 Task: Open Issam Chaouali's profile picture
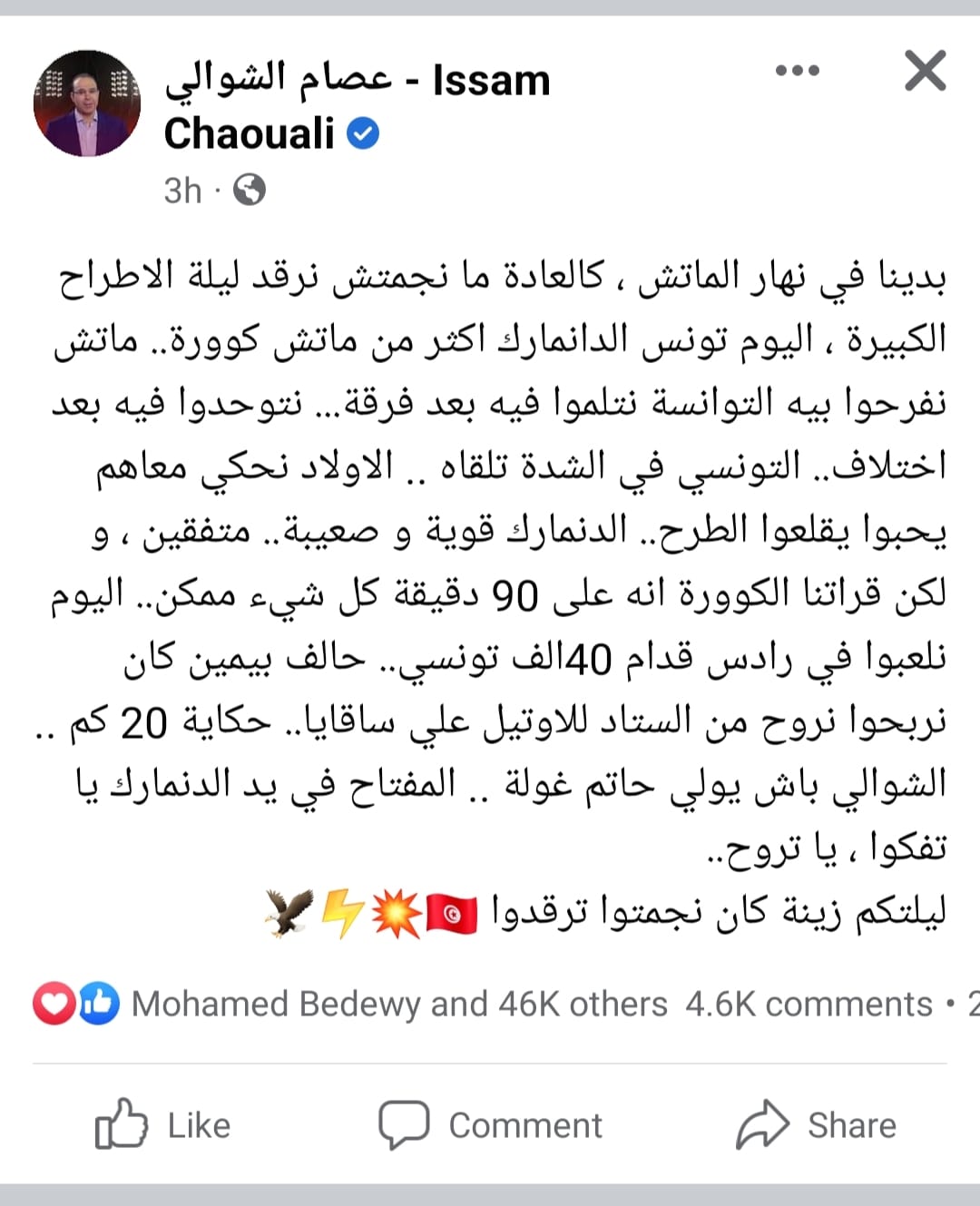(87, 104)
